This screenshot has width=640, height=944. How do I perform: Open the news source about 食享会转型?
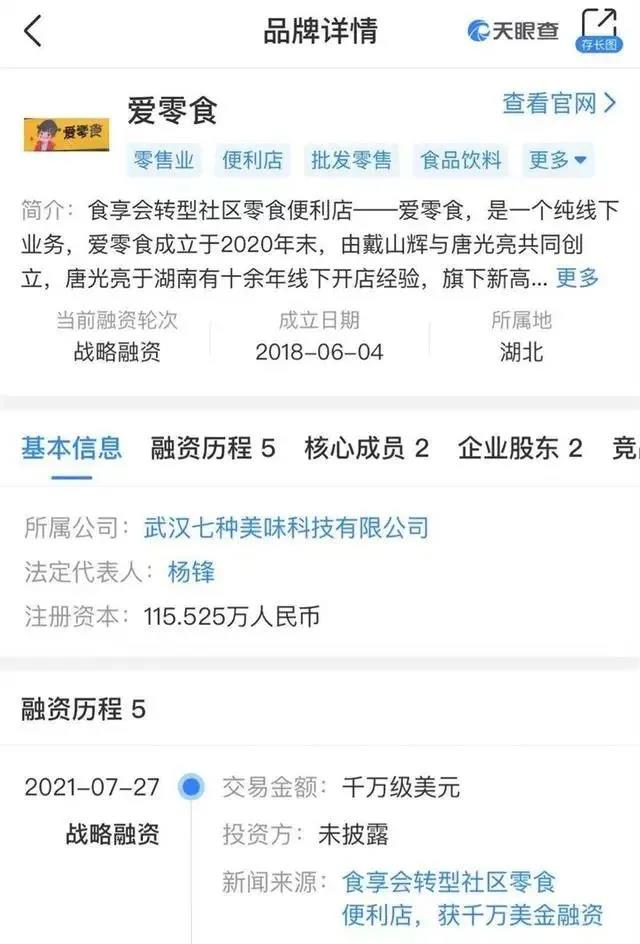click(x=472, y=898)
